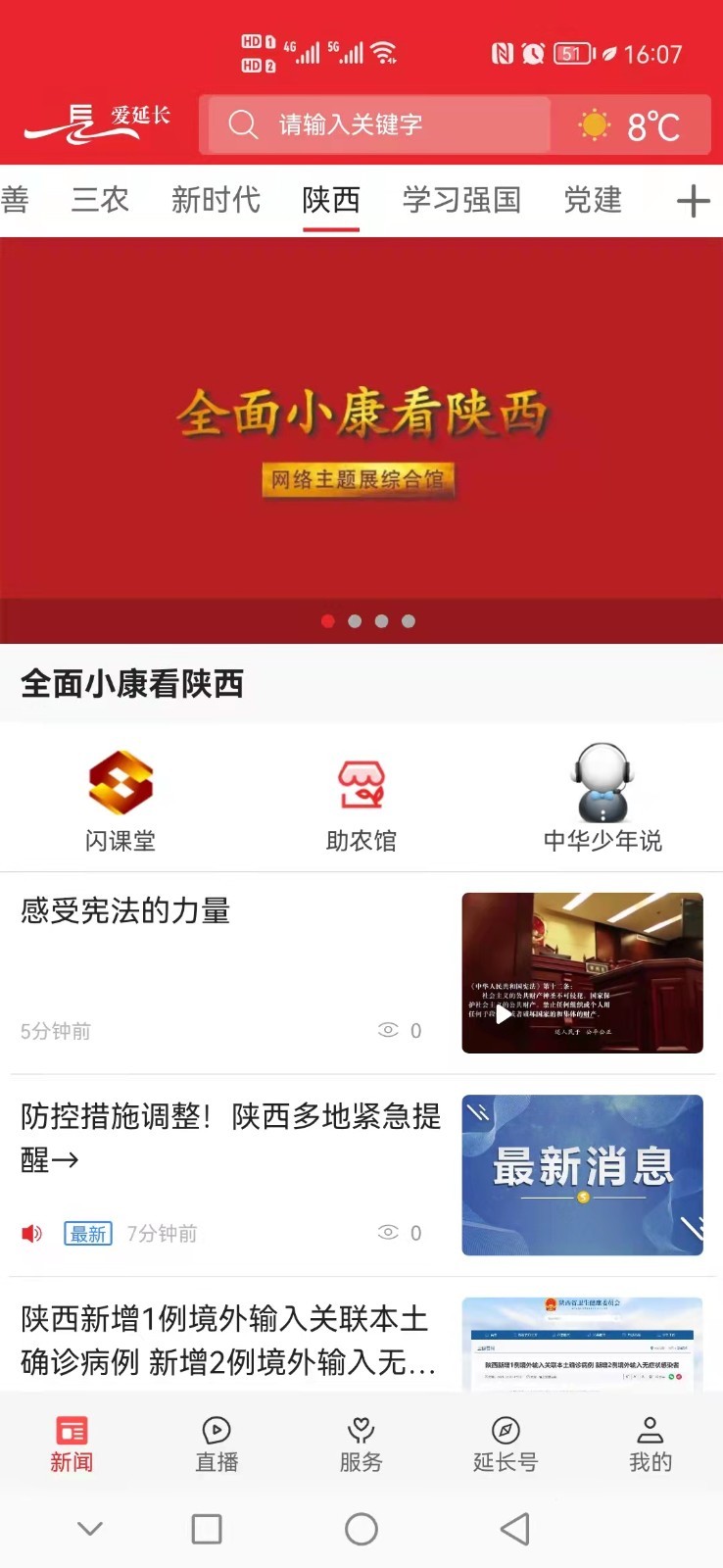
Task: Switch to the 新时代 channel tab
Action: 216,200
